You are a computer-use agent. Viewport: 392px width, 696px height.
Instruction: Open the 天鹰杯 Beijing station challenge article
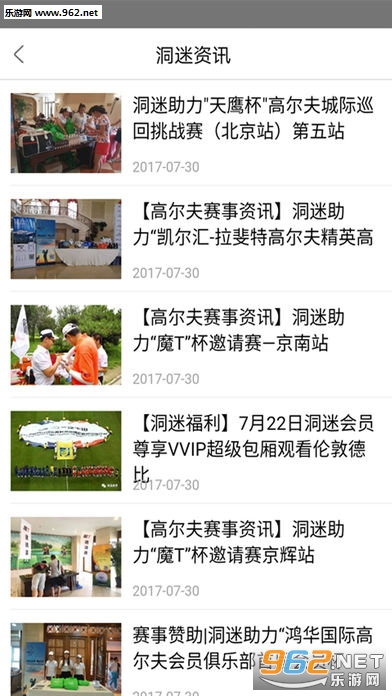[196, 133]
